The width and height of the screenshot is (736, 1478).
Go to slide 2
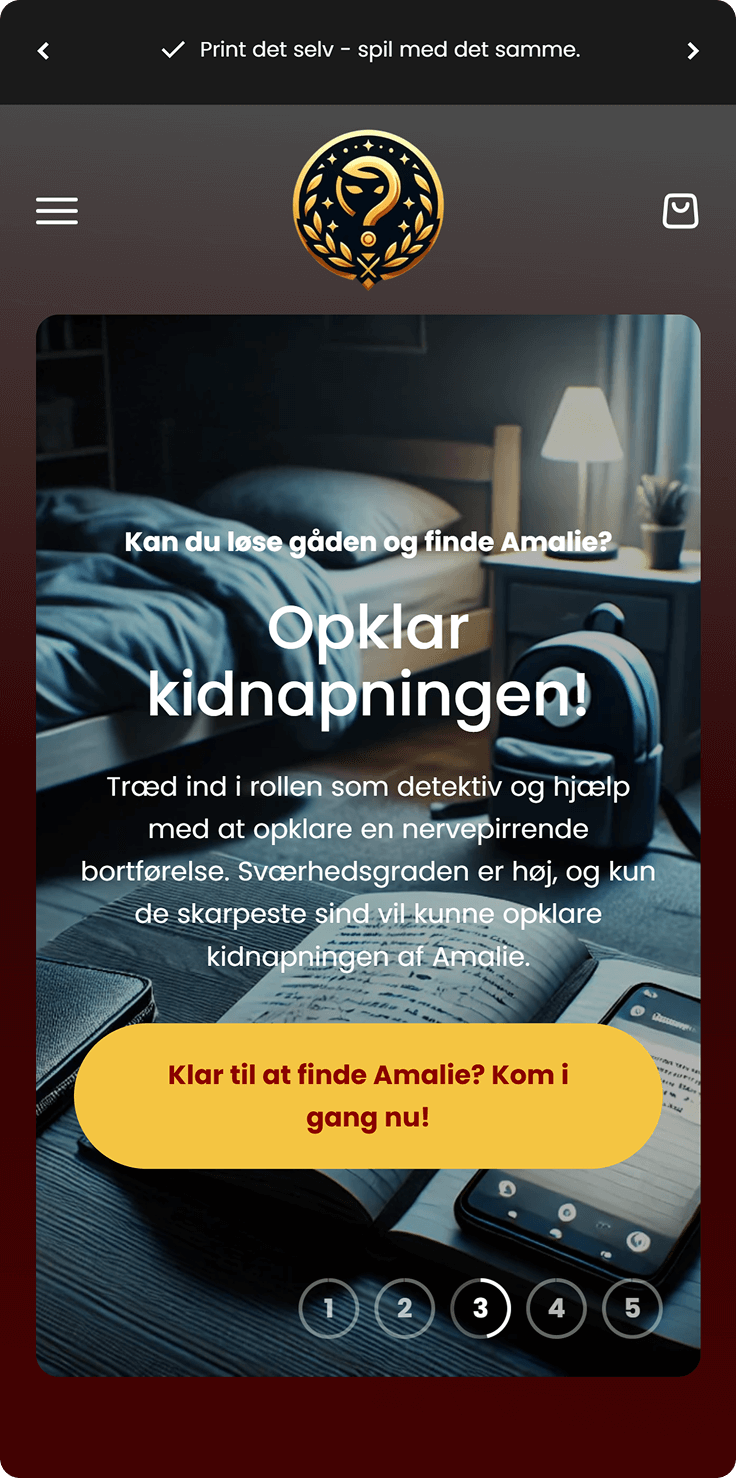(x=405, y=1308)
